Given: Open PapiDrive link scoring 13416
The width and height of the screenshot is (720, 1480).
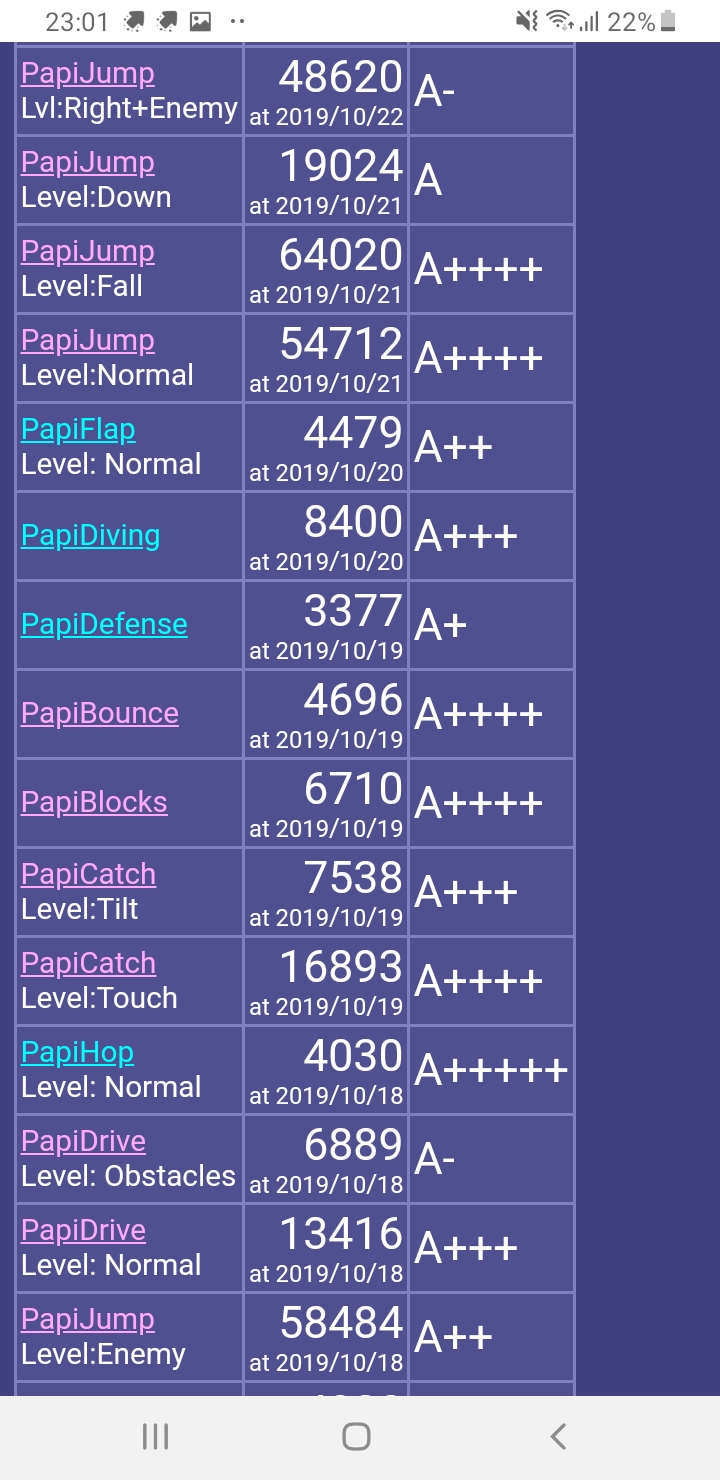Looking at the screenshot, I should [x=83, y=1231].
